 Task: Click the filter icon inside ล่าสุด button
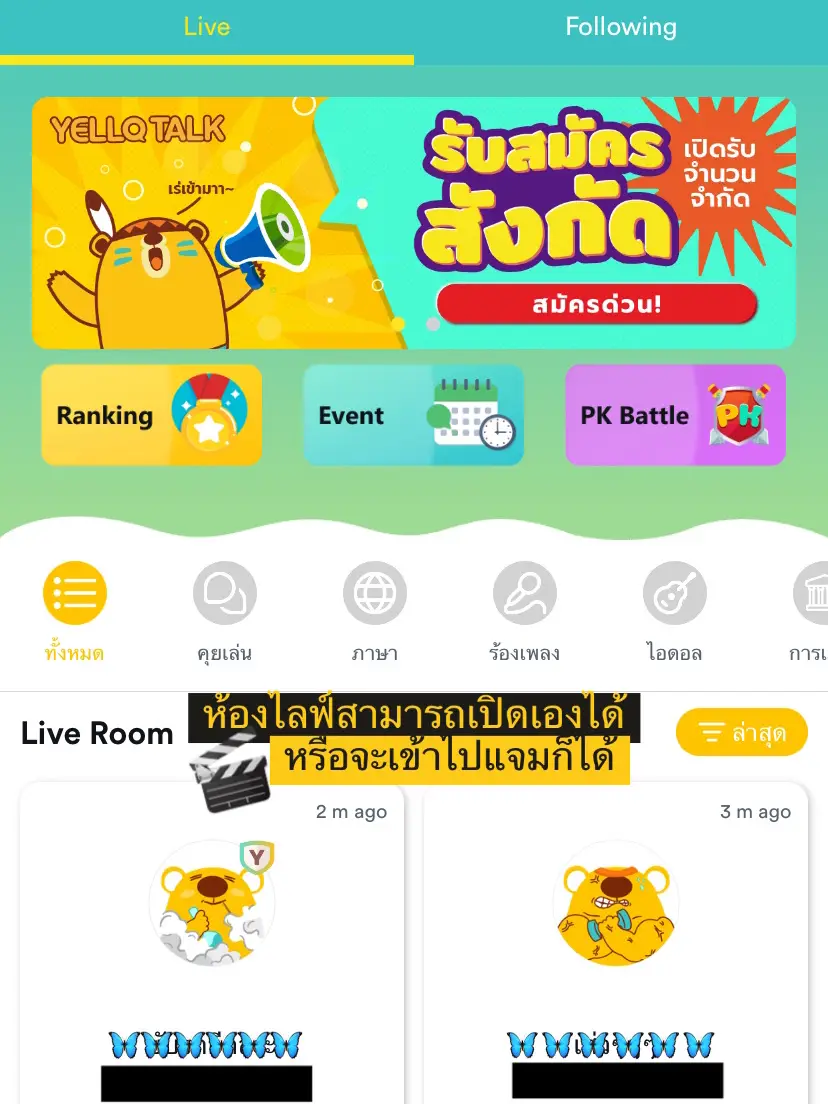coord(711,732)
